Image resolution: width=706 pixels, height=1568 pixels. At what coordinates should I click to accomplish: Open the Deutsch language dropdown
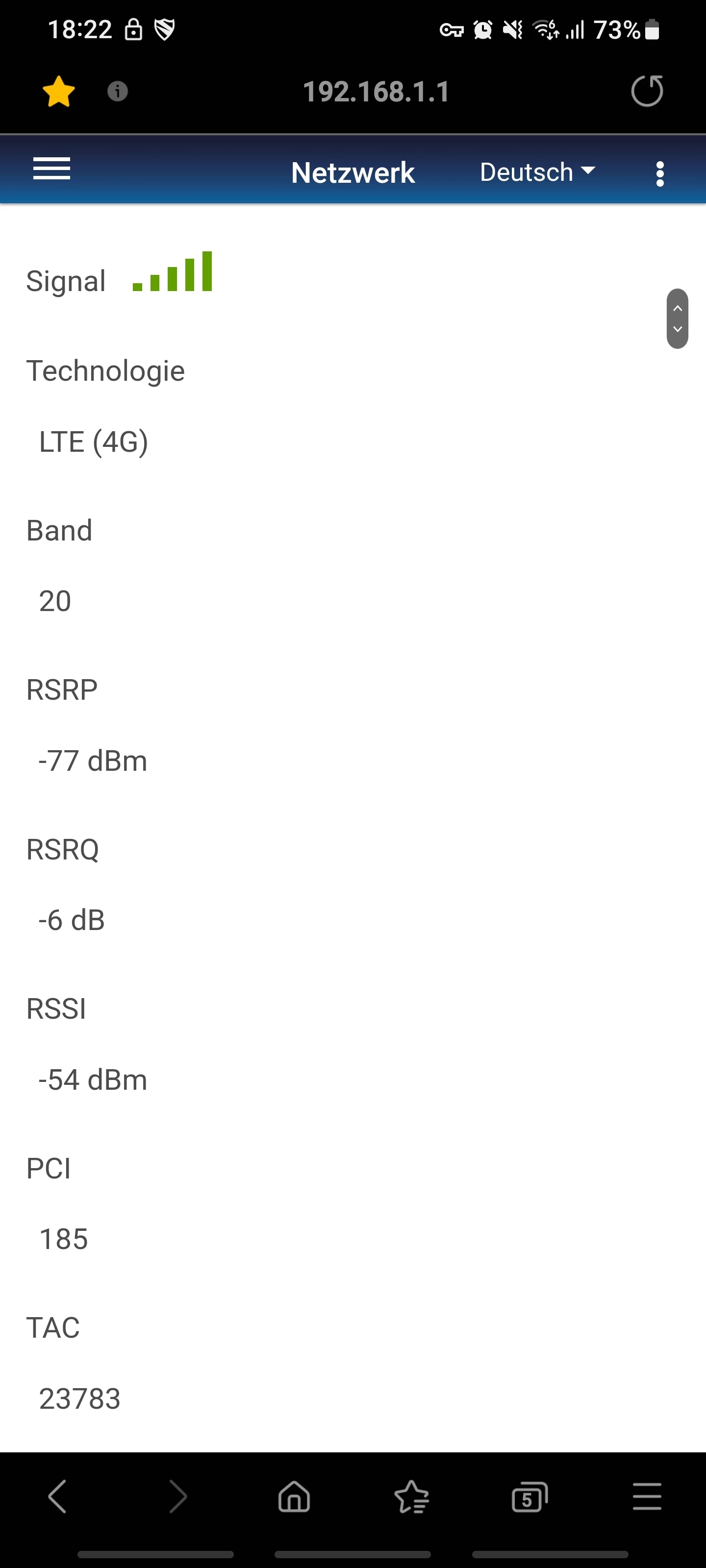537,172
